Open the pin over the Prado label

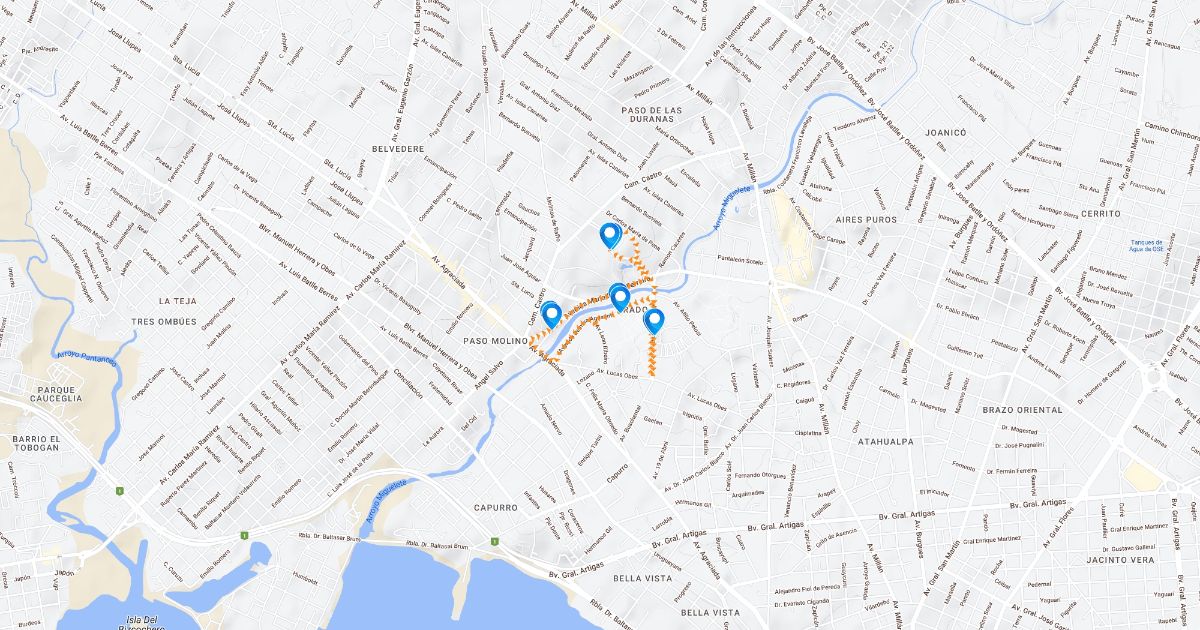click(x=619, y=296)
